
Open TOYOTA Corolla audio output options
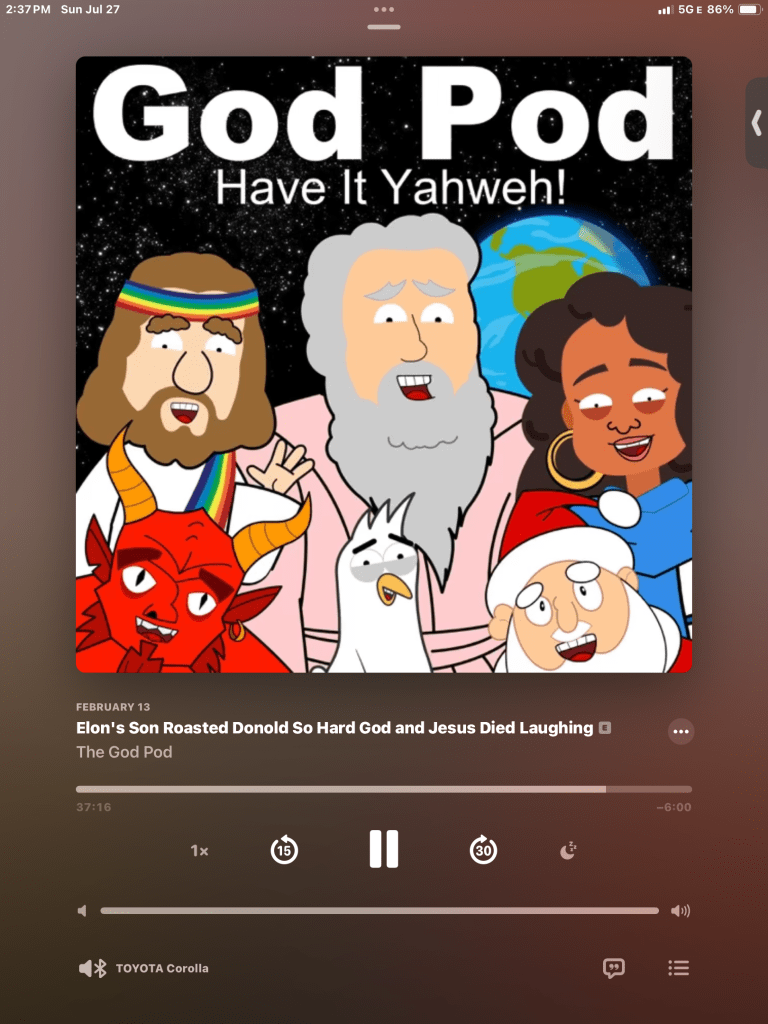tap(144, 968)
